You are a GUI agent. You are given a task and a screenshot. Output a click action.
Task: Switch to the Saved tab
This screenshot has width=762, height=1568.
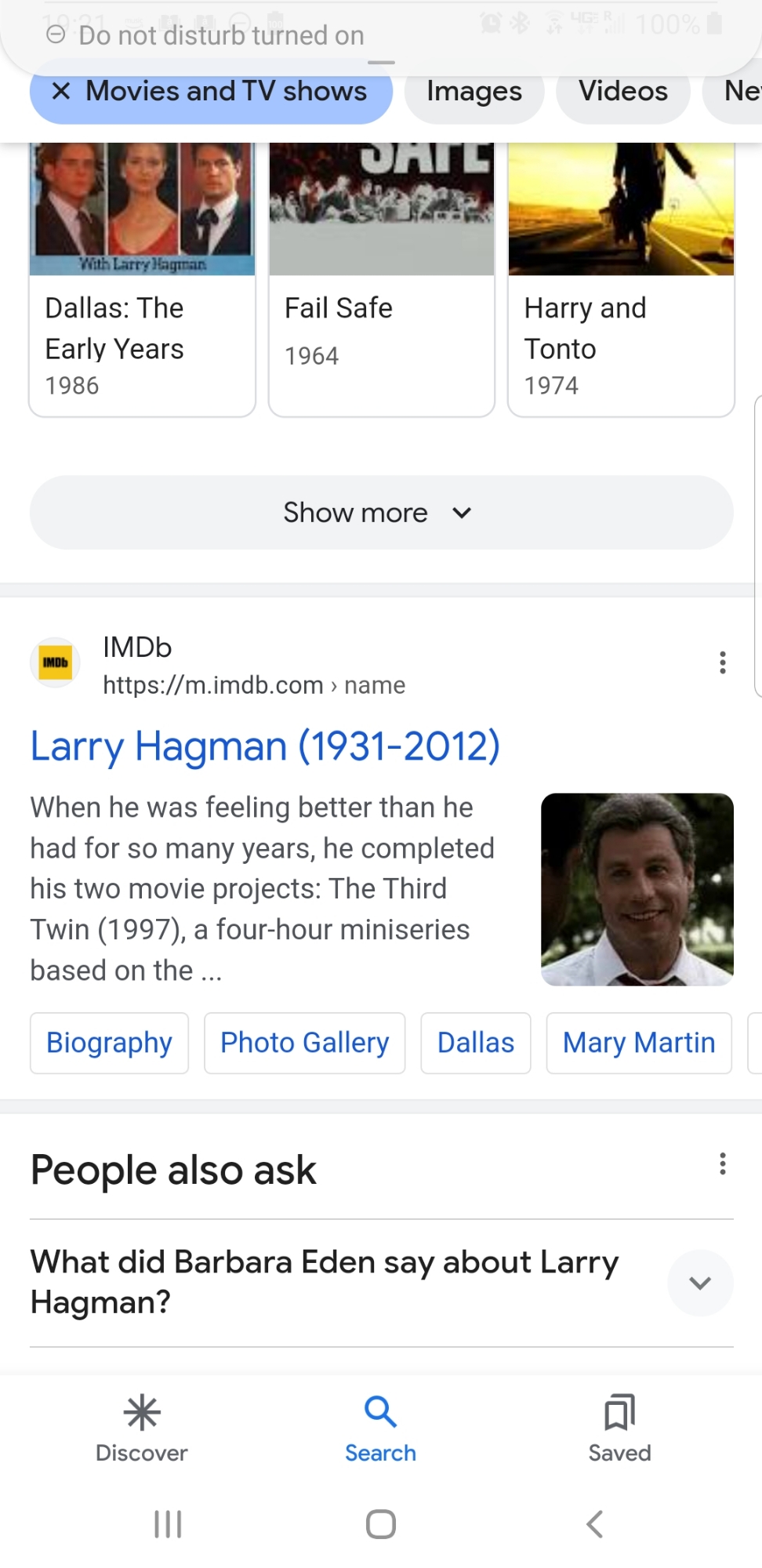point(619,1428)
